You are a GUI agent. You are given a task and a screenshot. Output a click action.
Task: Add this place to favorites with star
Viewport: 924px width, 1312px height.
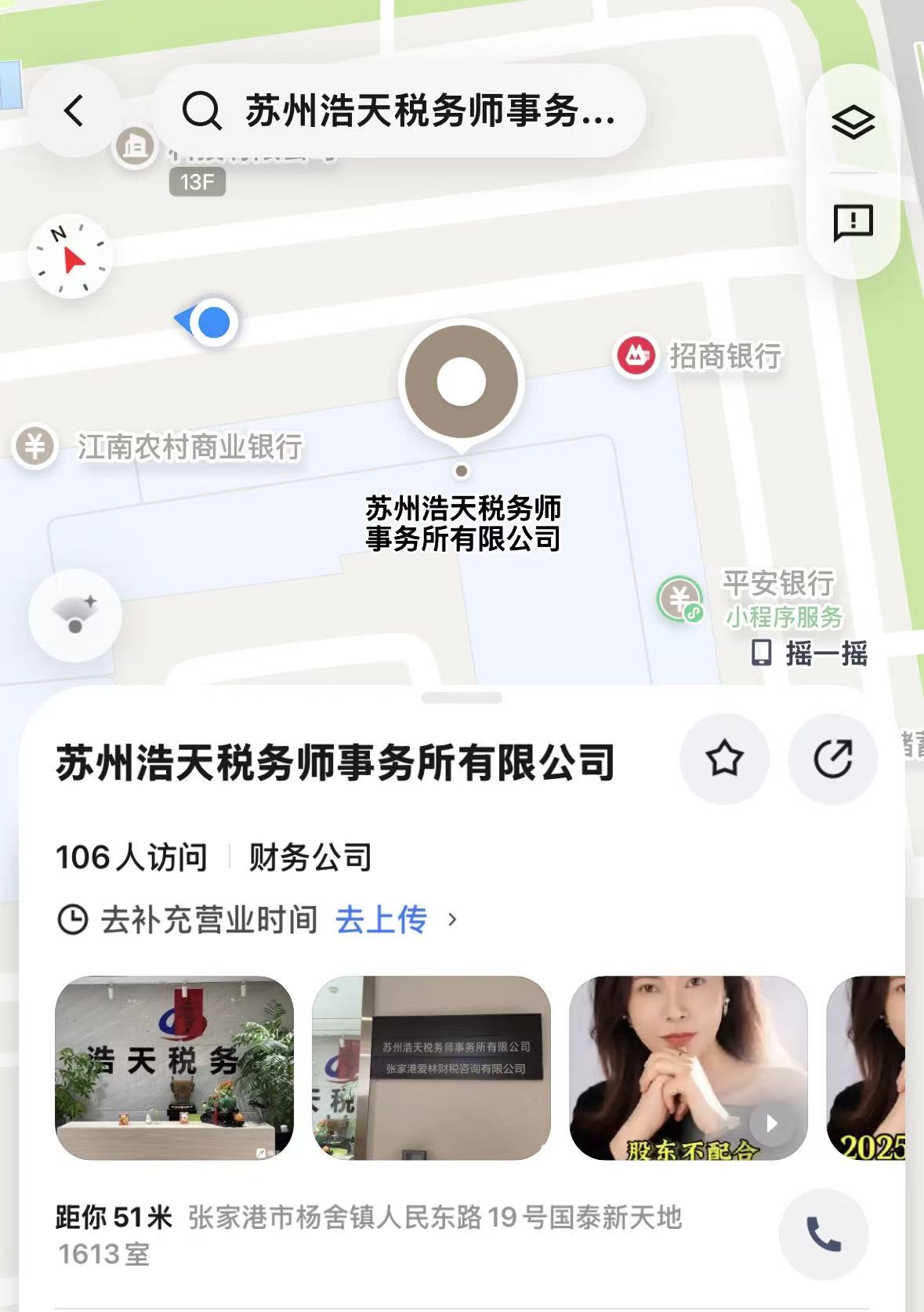click(724, 759)
